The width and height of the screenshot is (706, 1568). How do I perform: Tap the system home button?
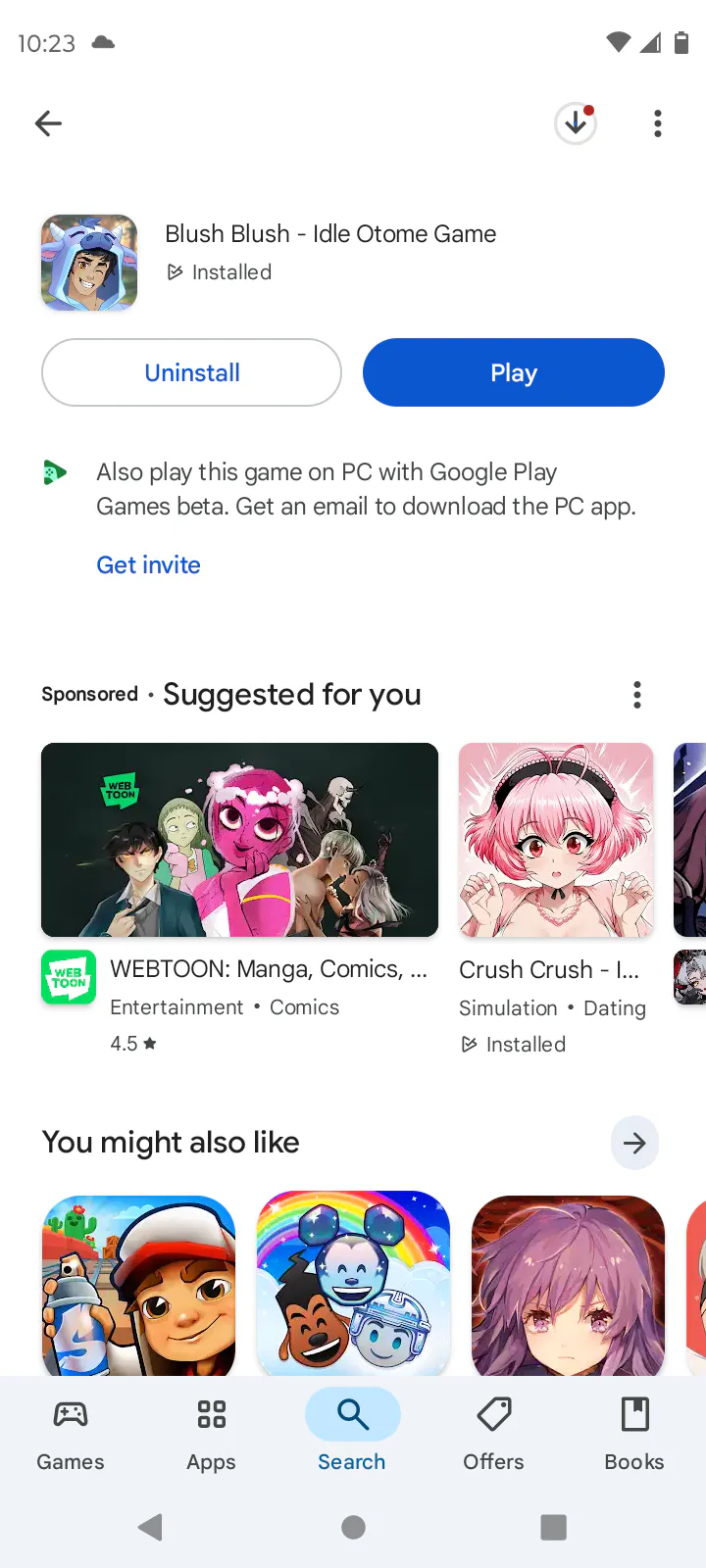coord(353,1527)
